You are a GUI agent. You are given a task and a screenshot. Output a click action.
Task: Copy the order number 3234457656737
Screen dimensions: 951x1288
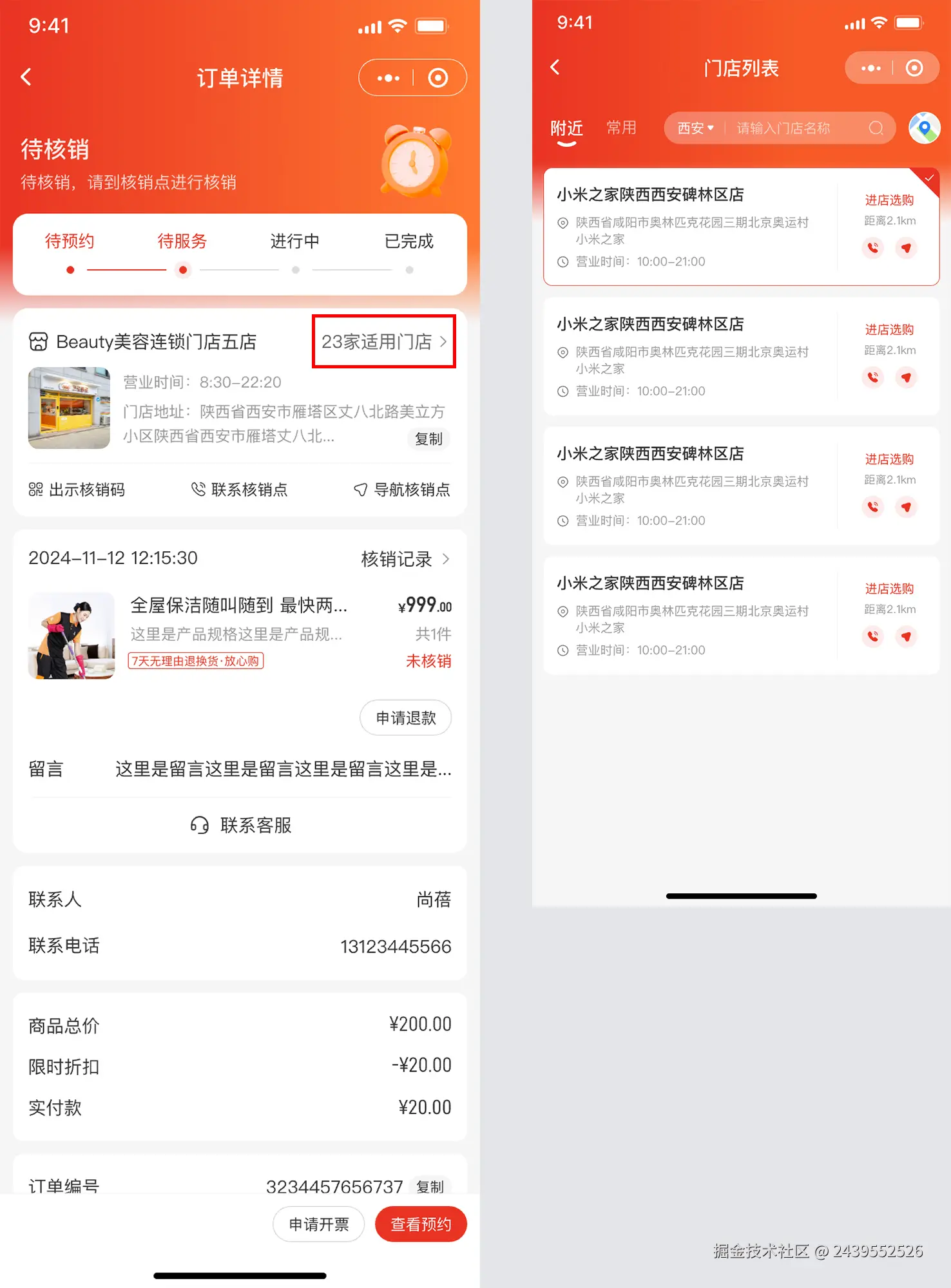pyautogui.click(x=430, y=1186)
